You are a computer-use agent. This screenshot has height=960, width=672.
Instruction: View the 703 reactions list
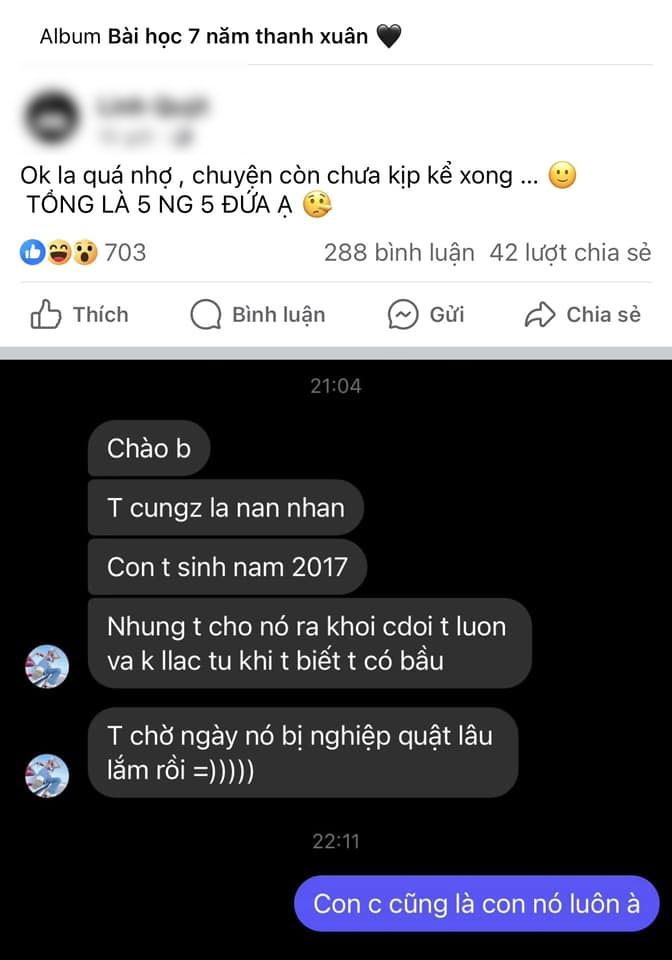point(83,253)
